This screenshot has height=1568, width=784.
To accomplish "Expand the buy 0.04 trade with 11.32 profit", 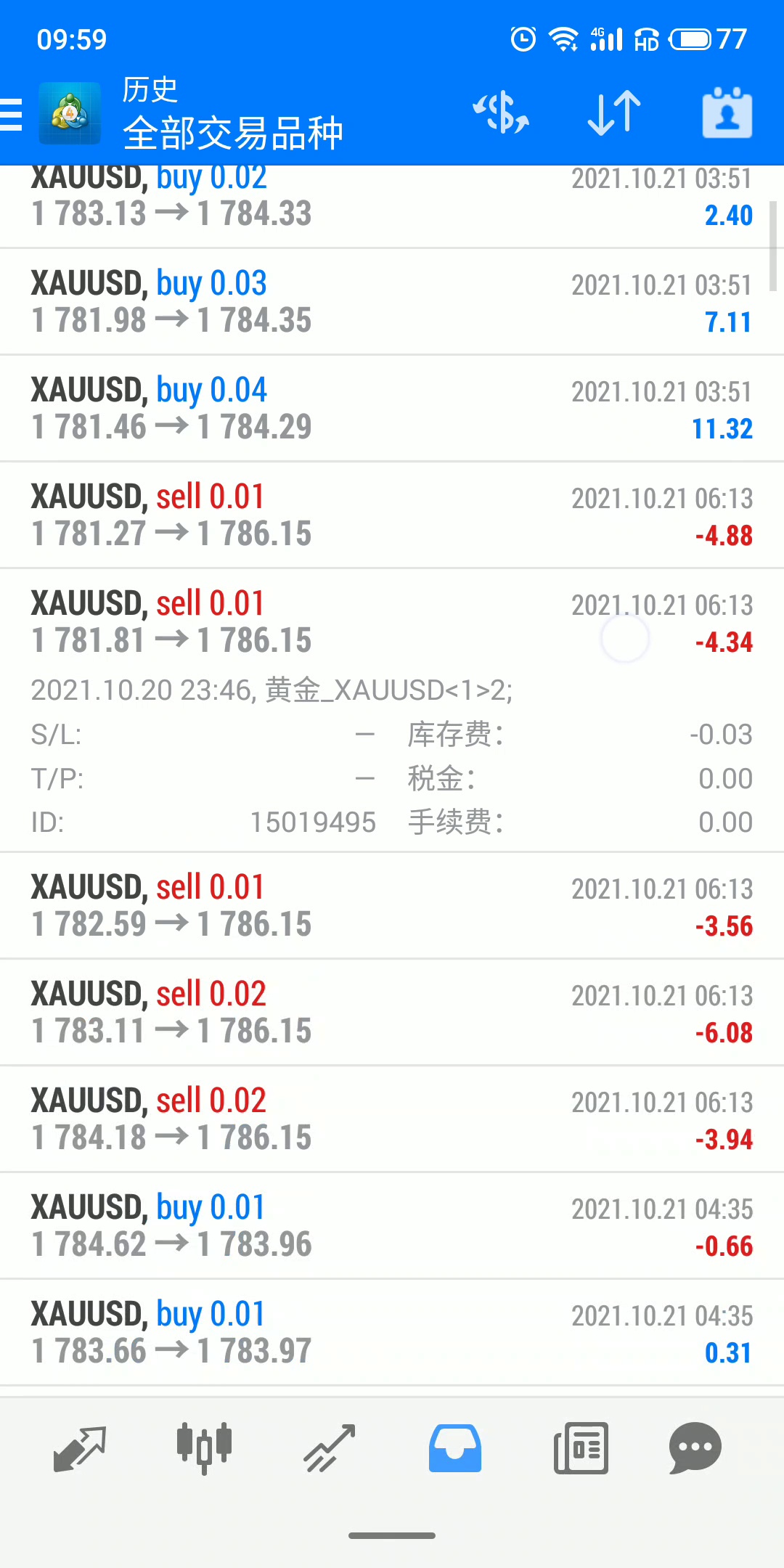I will 392,409.
